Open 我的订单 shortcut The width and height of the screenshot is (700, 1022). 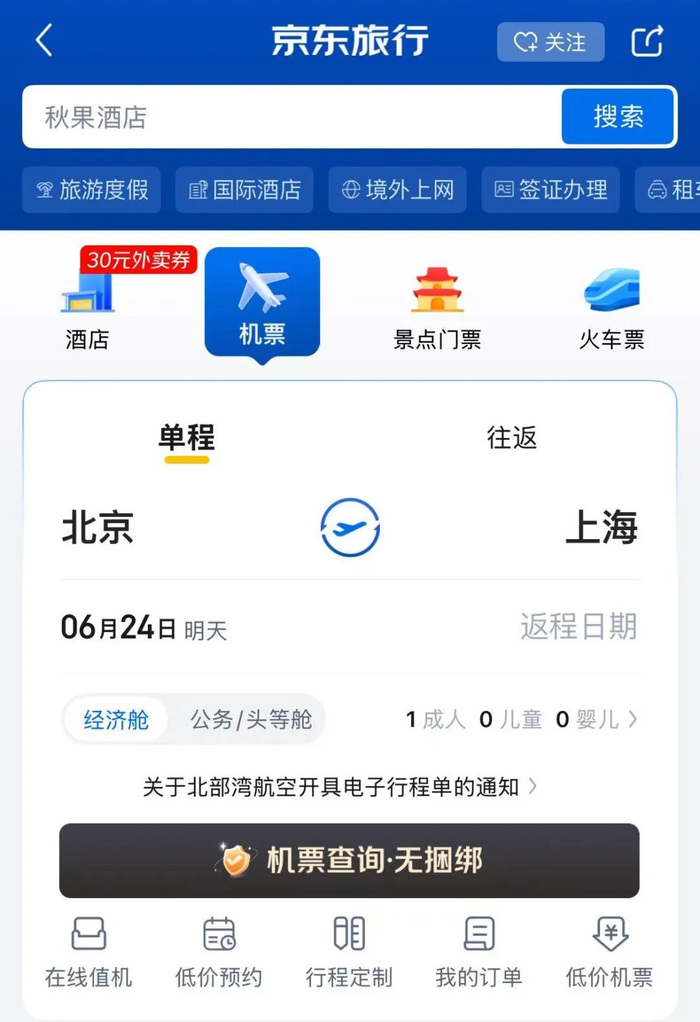point(478,952)
